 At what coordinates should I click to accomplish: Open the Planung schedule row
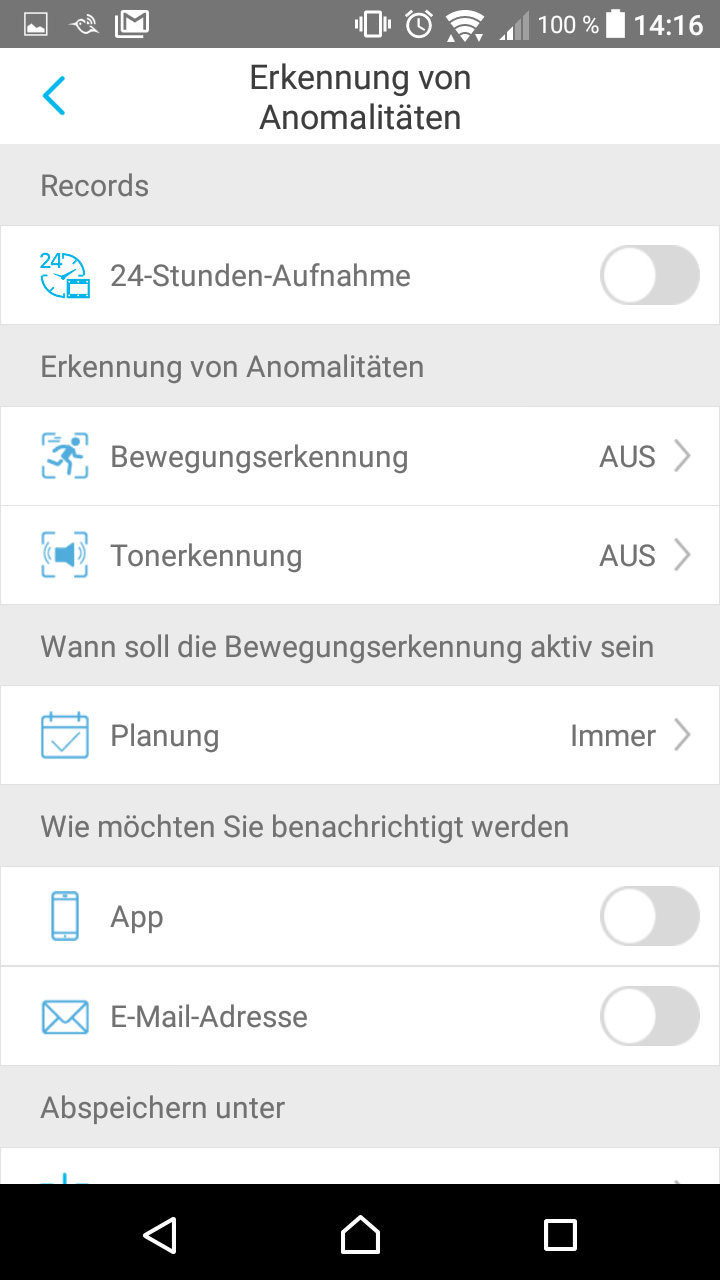(360, 735)
